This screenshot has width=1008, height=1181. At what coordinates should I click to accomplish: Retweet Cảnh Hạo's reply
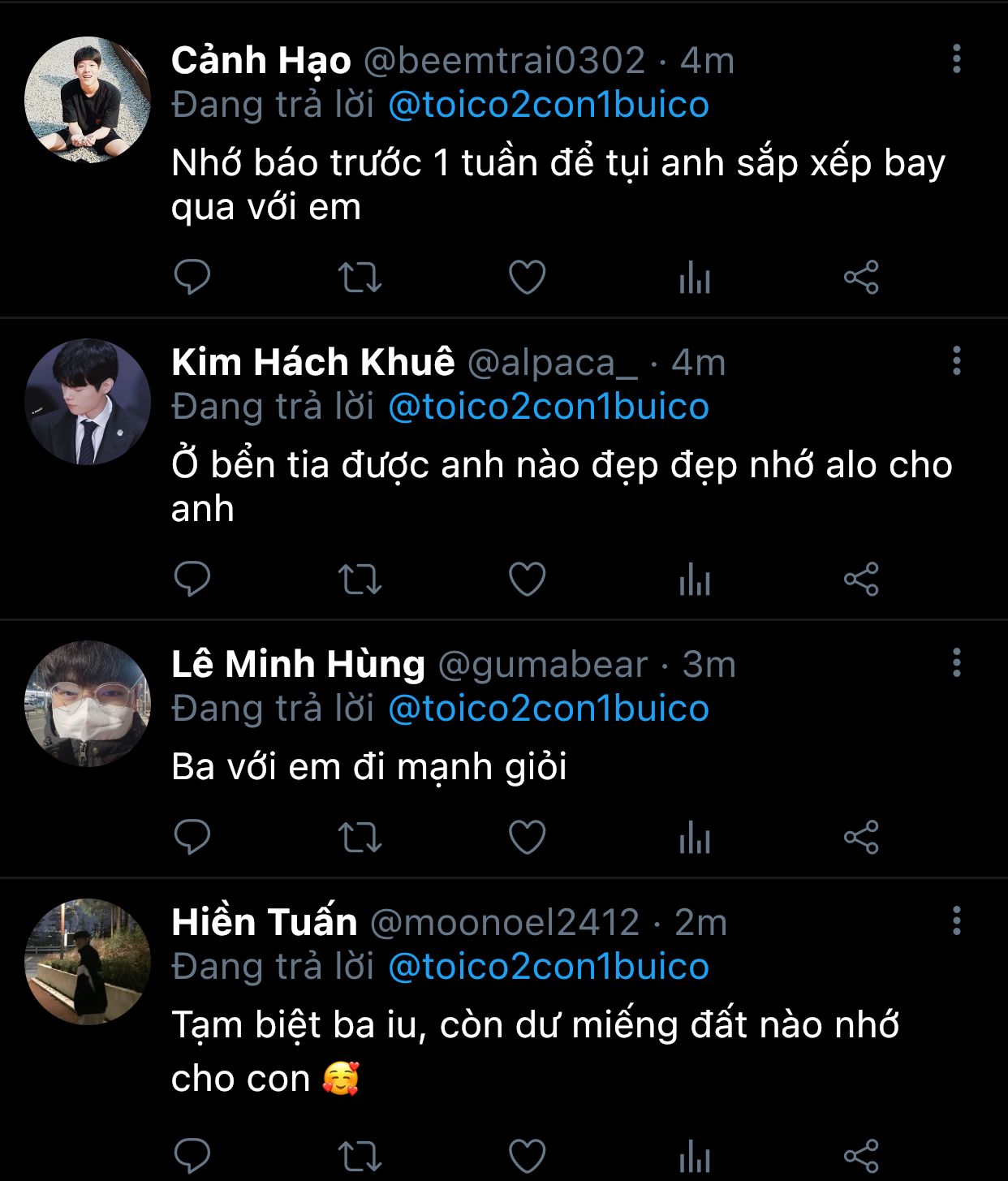point(360,277)
